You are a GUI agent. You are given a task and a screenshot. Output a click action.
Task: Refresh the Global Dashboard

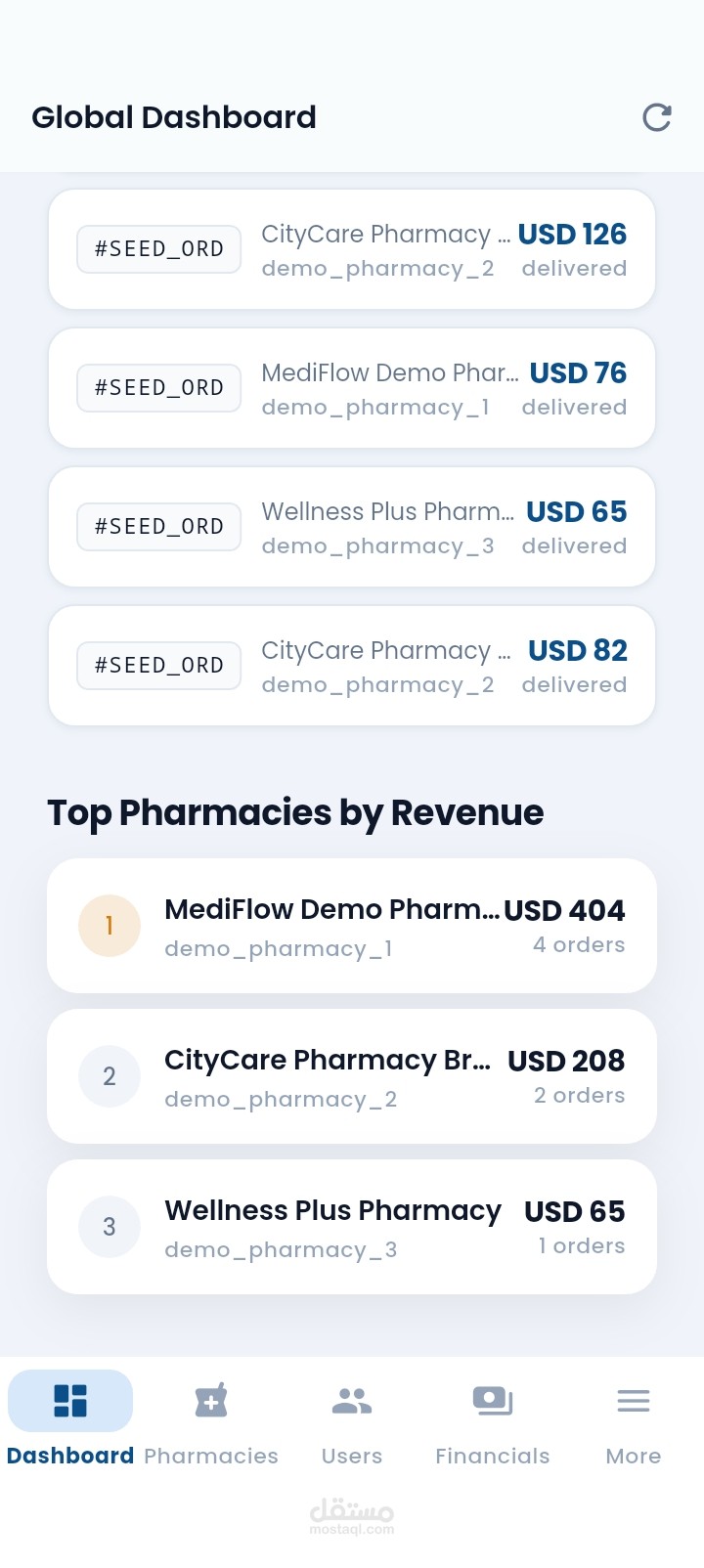pos(656,118)
